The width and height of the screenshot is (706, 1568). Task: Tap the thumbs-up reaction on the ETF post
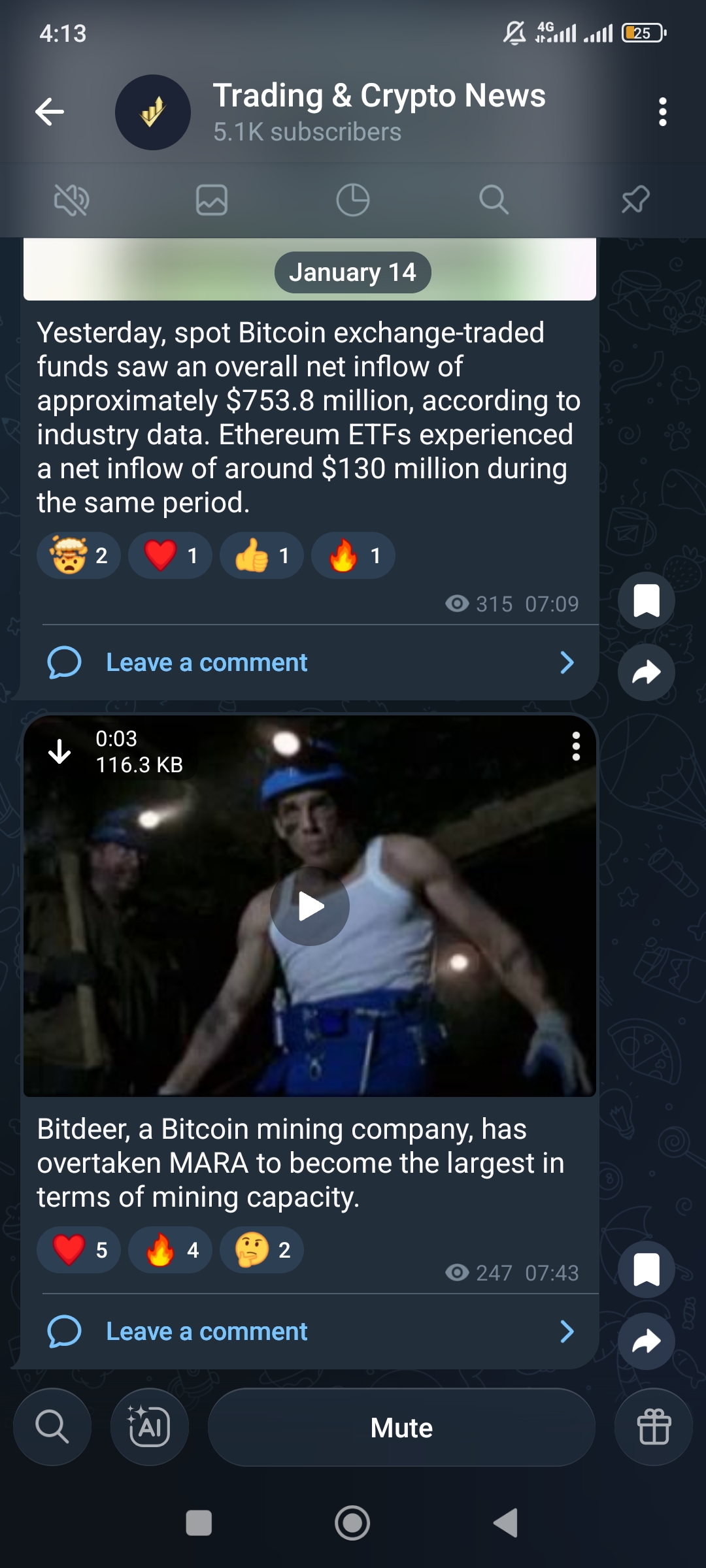coord(261,555)
